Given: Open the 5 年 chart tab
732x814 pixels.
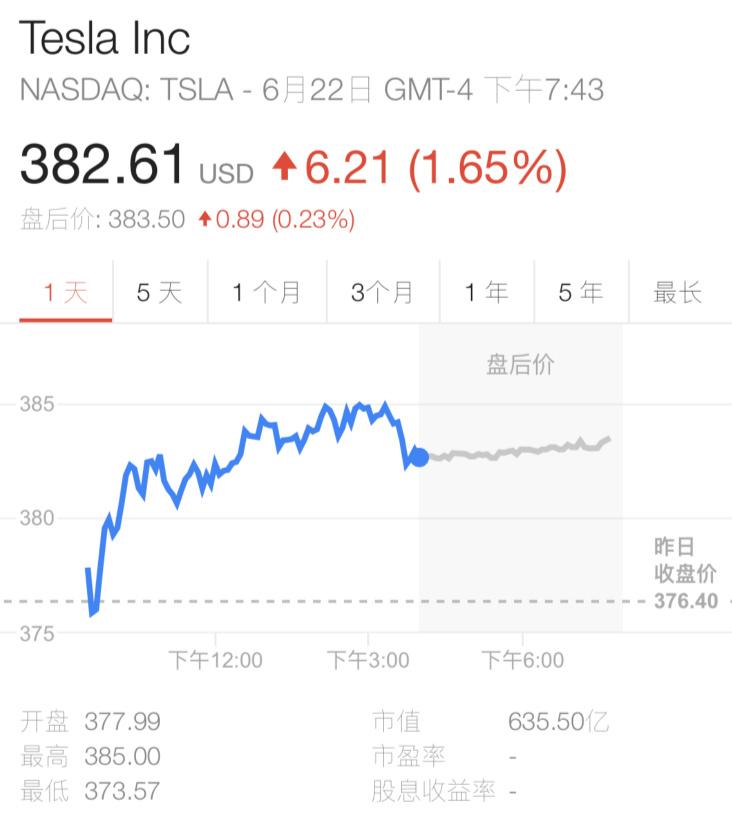Looking at the screenshot, I should tap(581, 293).
